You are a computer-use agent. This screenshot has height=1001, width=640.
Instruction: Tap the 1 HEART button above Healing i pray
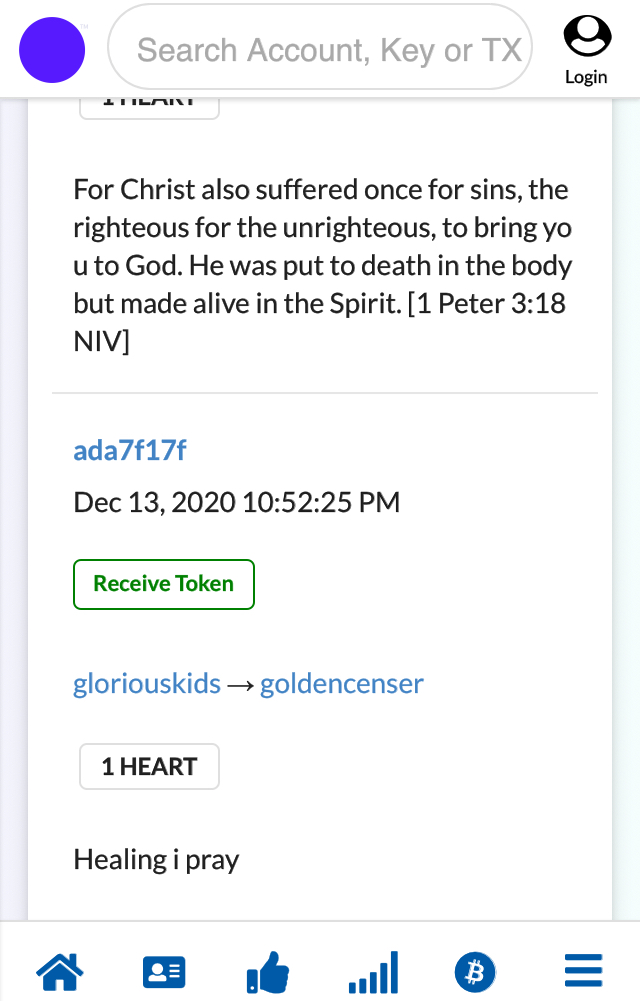pos(149,767)
